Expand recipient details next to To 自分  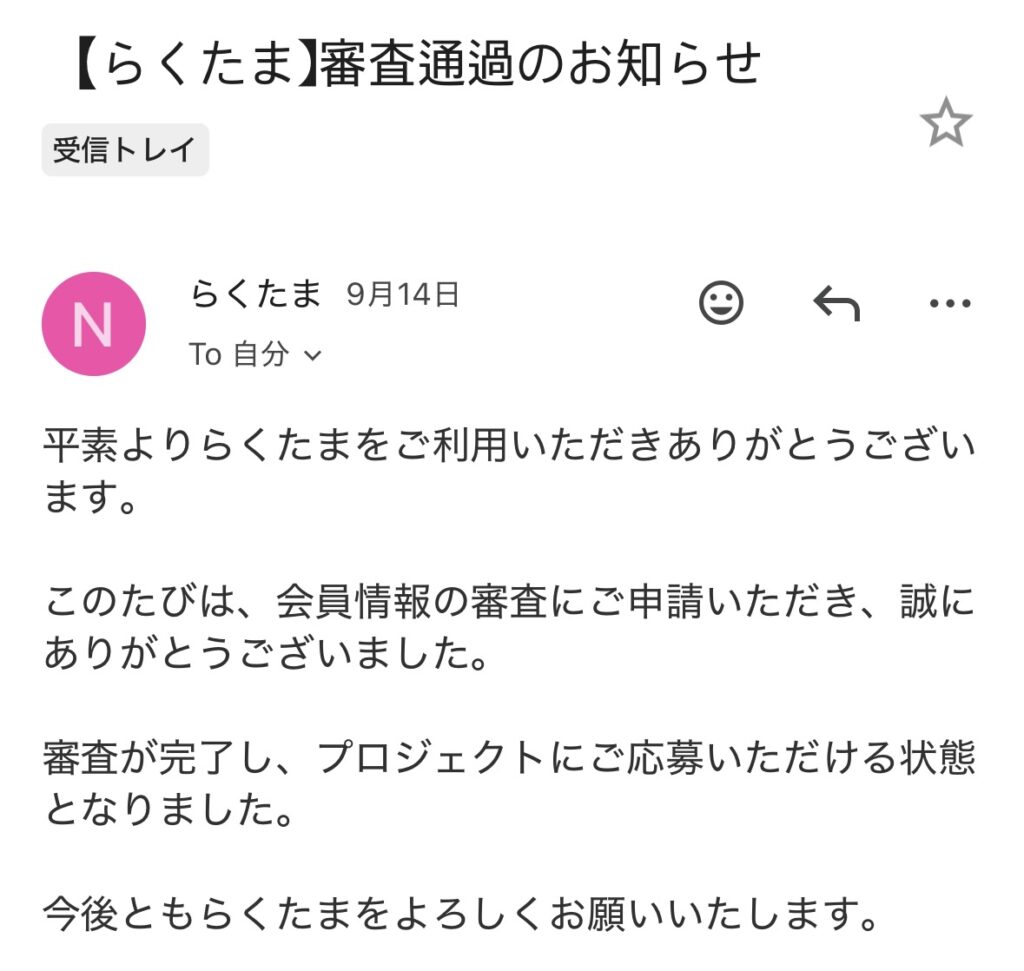(x=312, y=355)
